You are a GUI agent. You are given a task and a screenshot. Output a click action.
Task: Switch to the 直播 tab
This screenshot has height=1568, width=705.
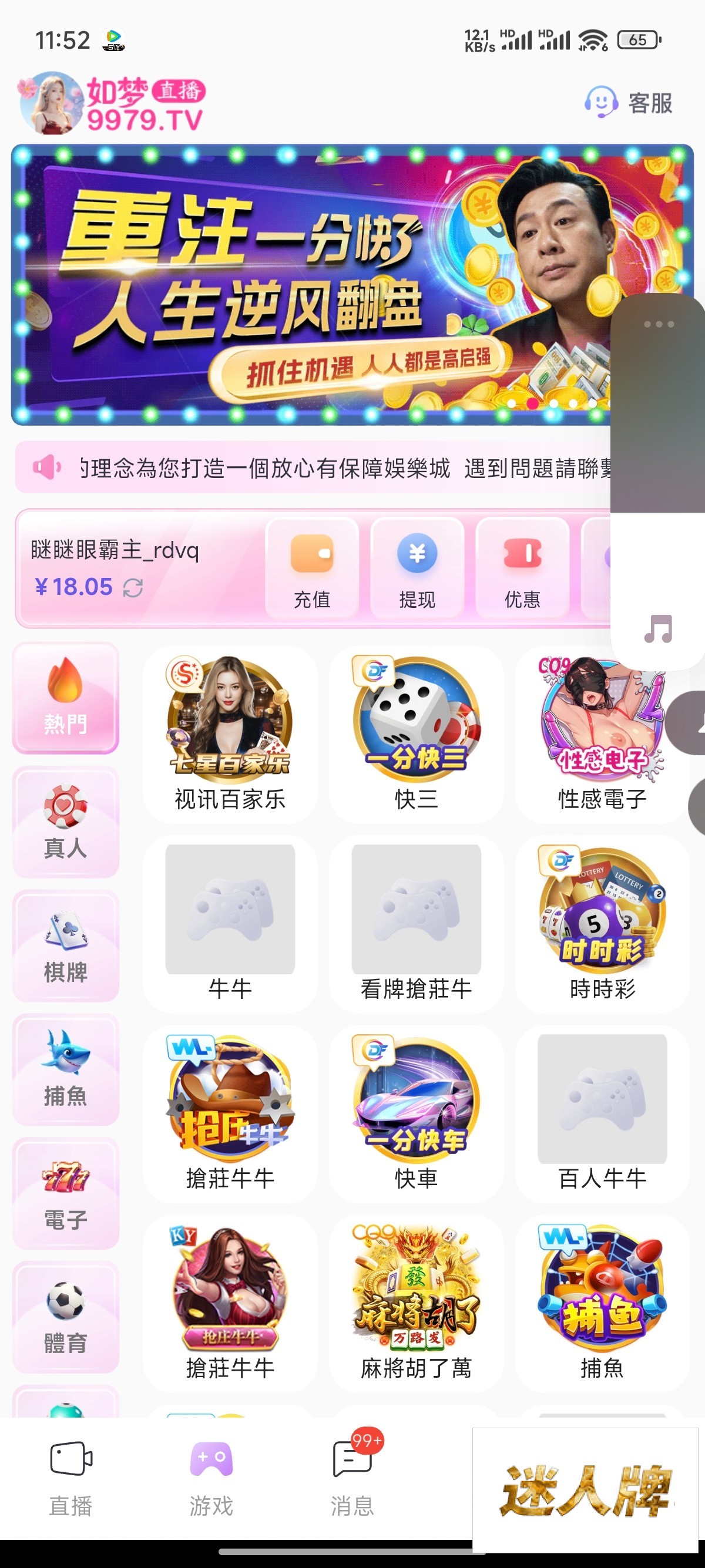pyautogui.click(x=70, y=1477)
